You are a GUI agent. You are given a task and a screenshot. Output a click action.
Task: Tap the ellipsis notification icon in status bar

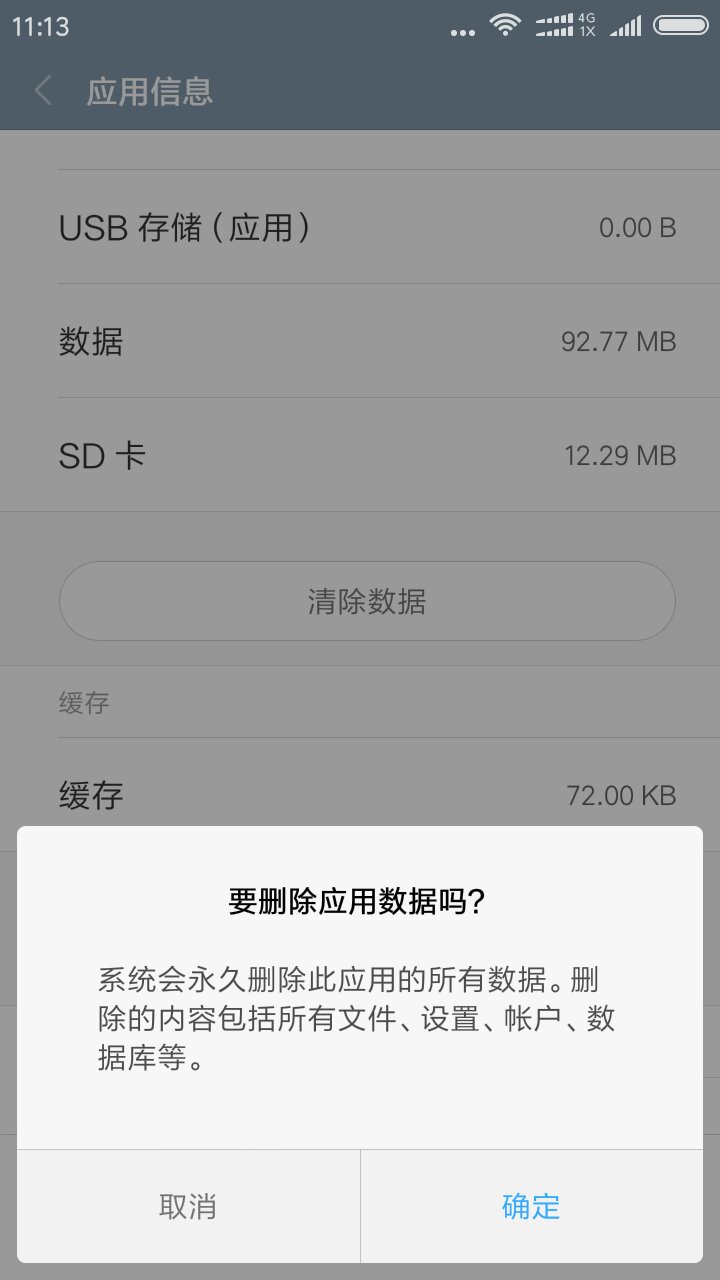pos(462,31)
